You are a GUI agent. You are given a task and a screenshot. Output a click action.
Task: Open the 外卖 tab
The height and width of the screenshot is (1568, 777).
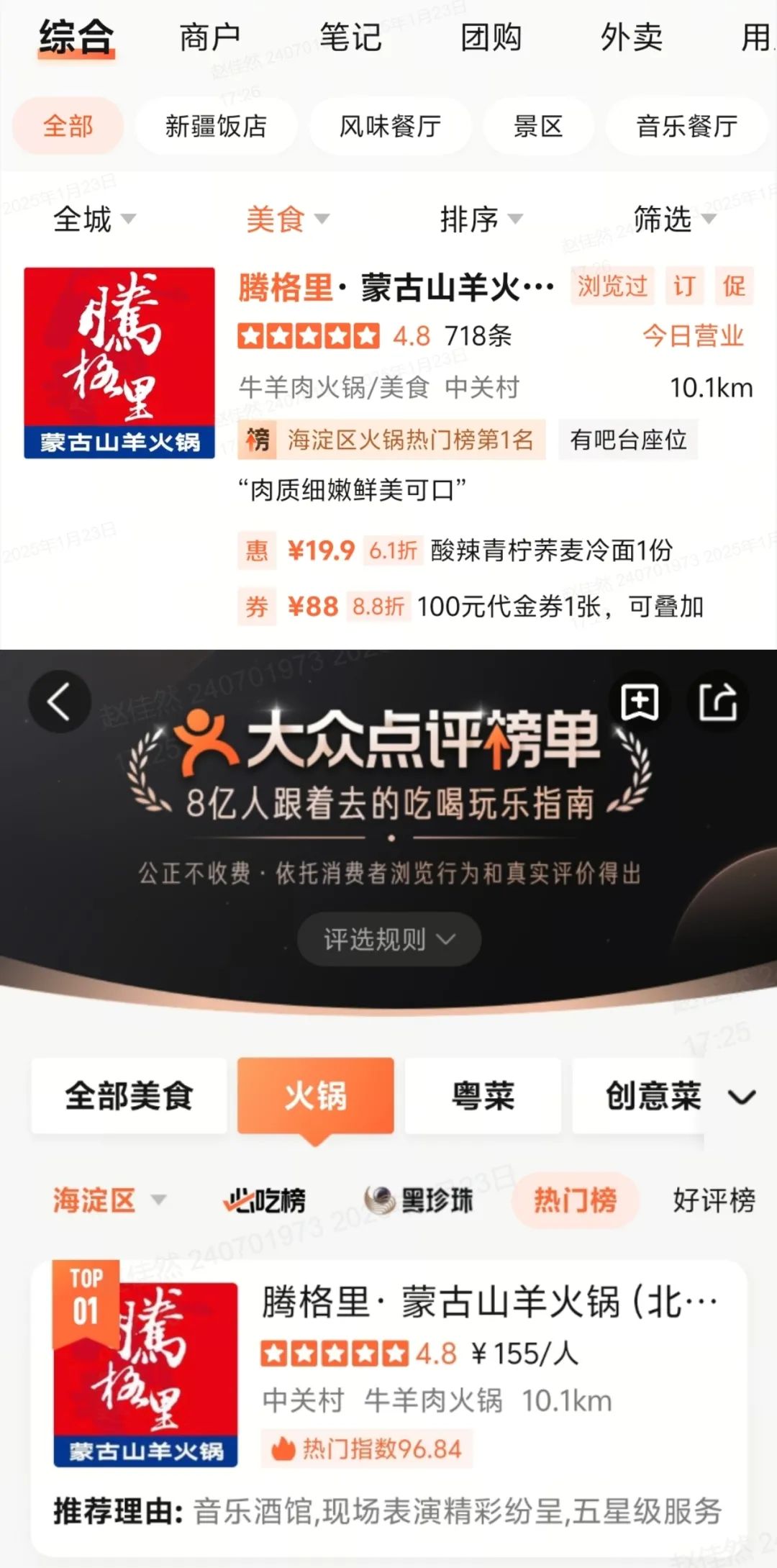point(632,37)
